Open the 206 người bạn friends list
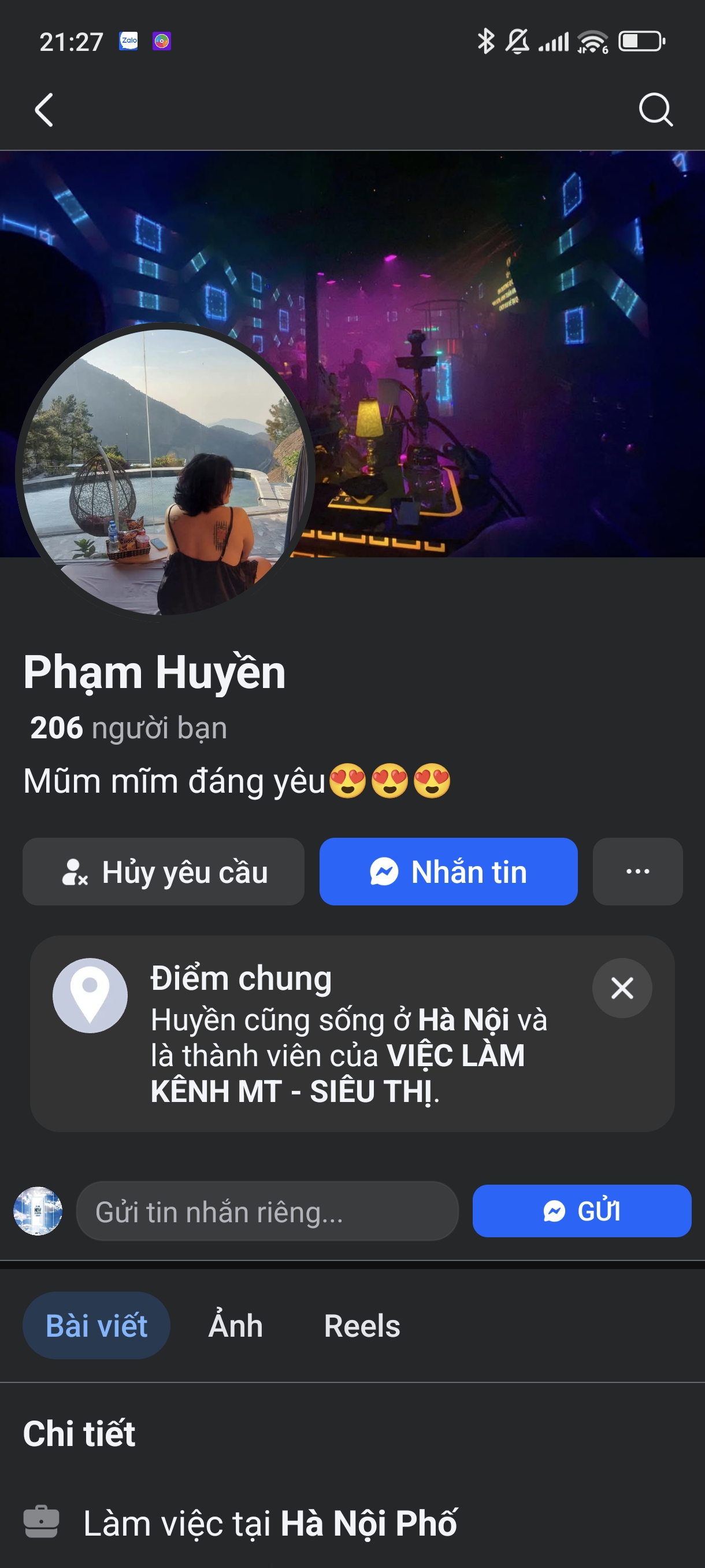The height and width of the screenshot is (1568, 705). [128, 728]
